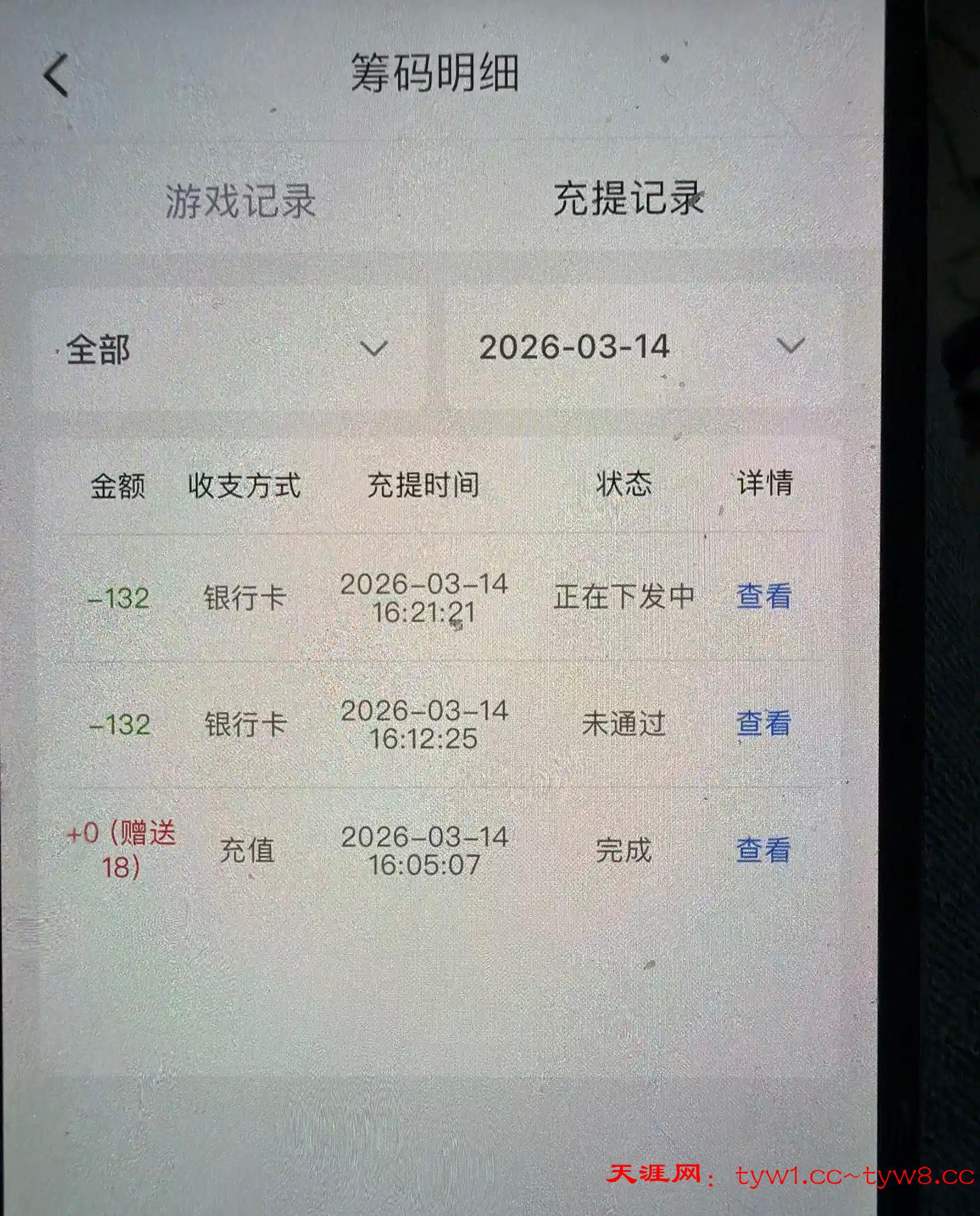Open the 2026-03-14 date picker

pyautogui.click(x=640, y=347)
